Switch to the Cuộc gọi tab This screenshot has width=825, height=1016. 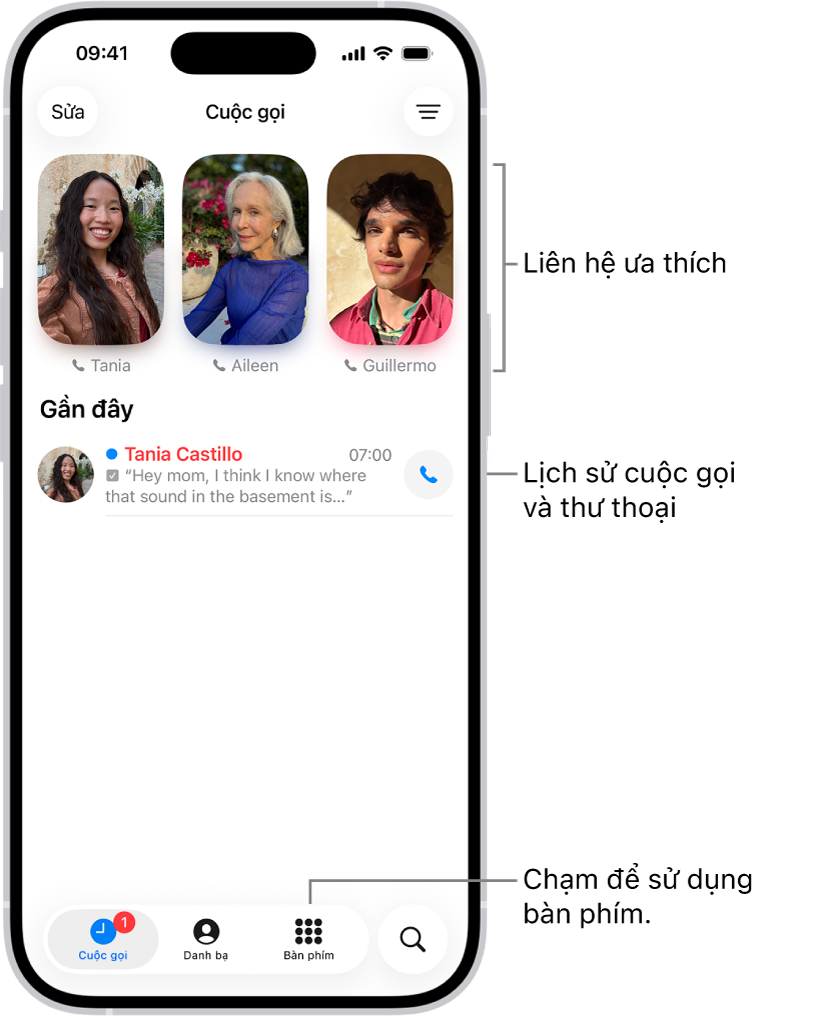coord(103,940)
